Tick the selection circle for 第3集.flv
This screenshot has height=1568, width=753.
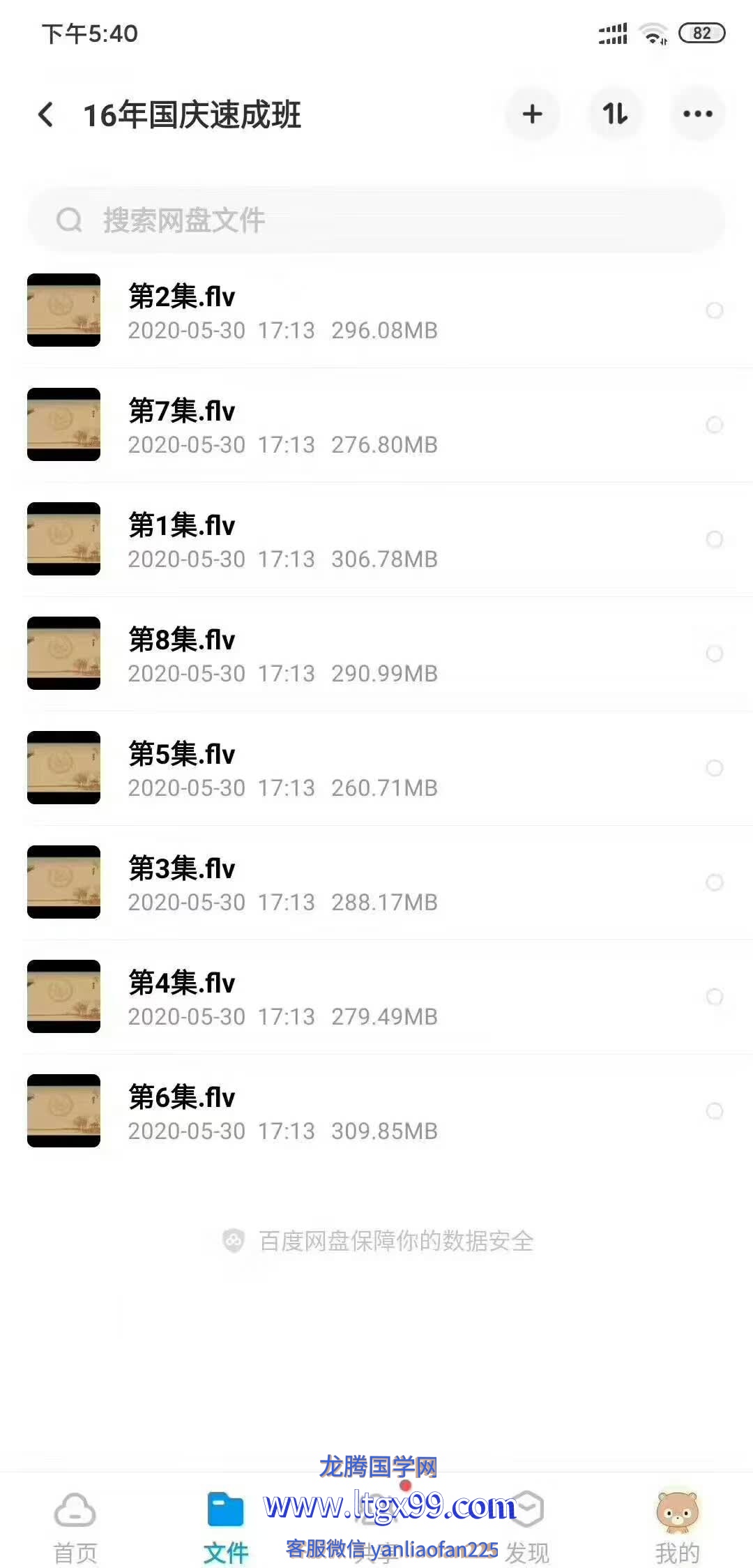click(715, 882)
